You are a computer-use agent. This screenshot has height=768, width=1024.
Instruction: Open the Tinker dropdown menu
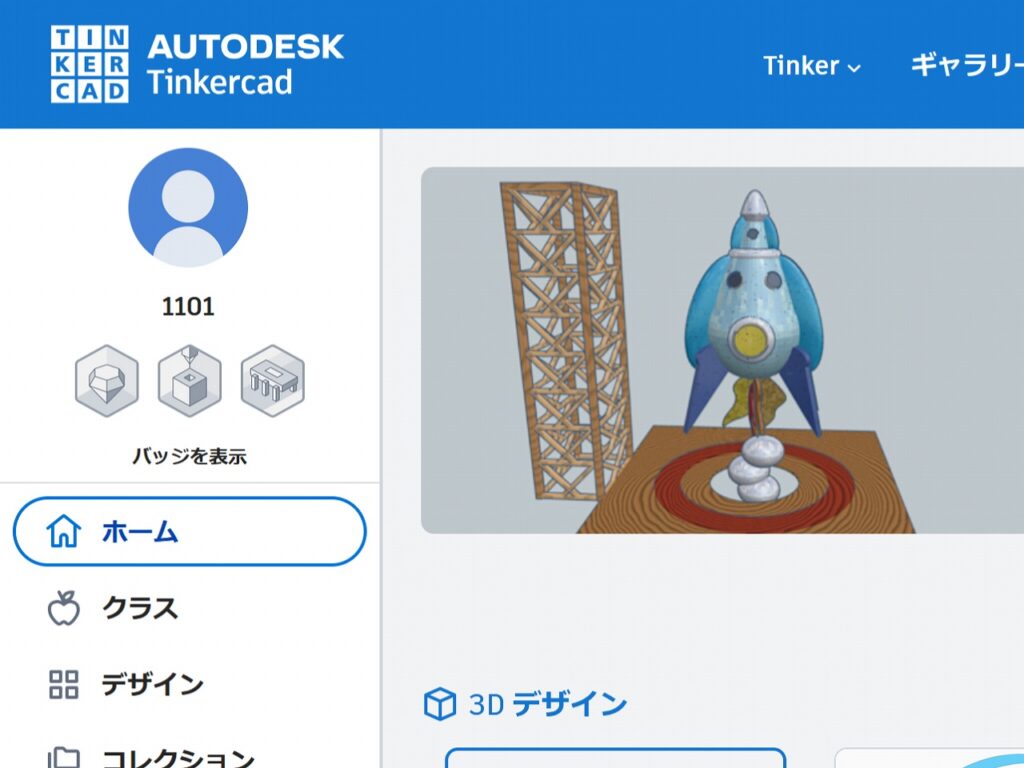[x=811, y=66]
